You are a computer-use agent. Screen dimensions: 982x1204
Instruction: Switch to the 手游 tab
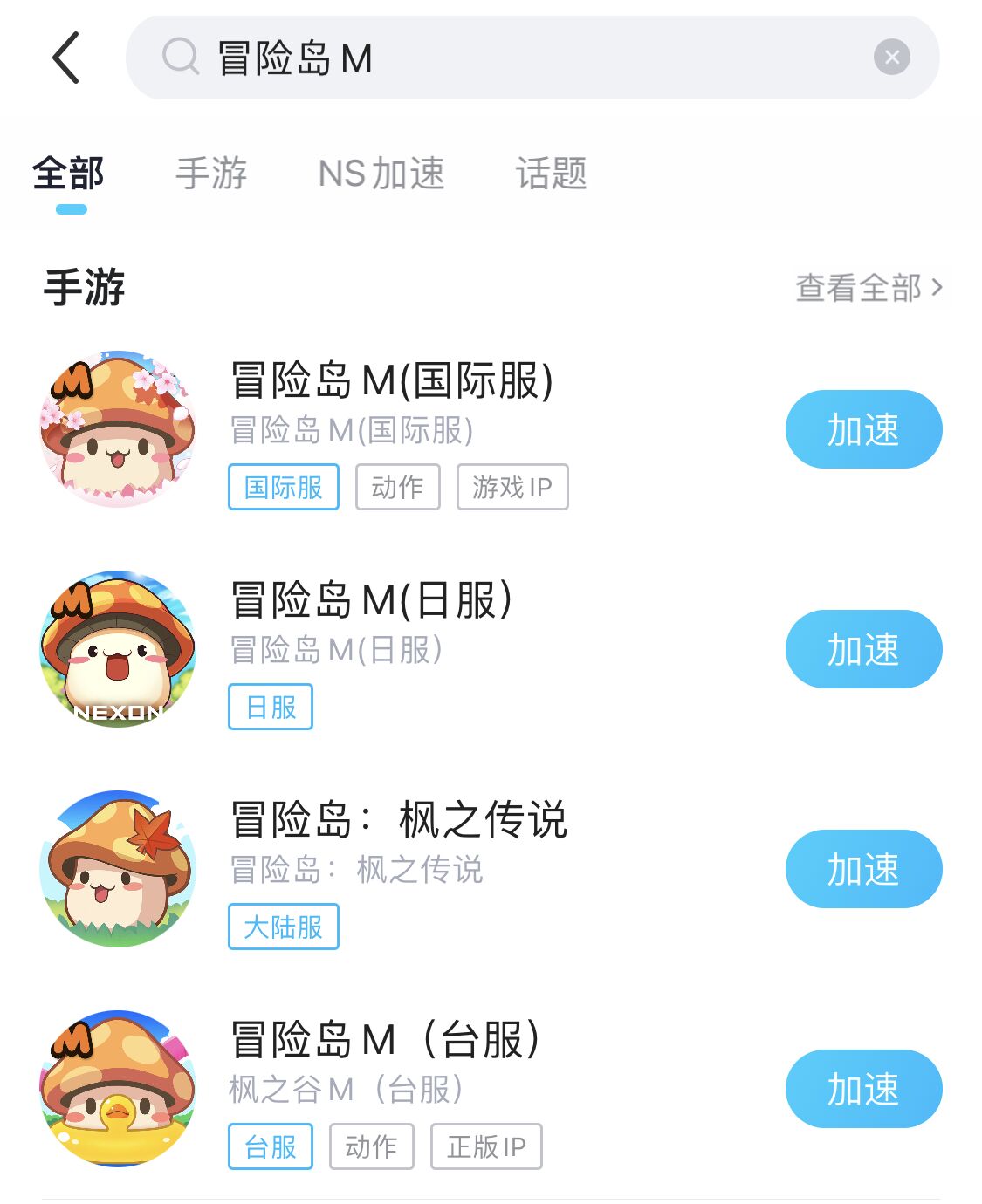pos(211,174)
